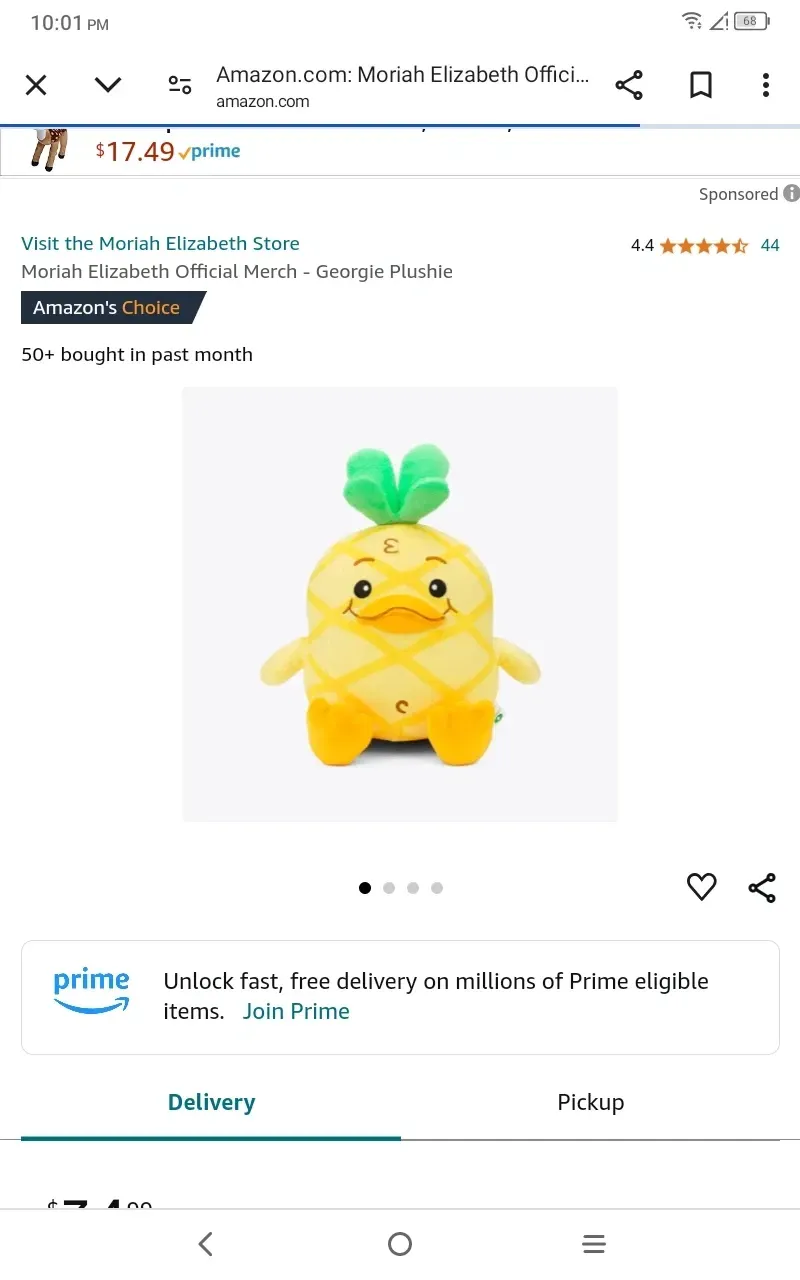Close the browser tab
The width and height of the screenshot is (800, 1280).
click(x=36, y=86)
